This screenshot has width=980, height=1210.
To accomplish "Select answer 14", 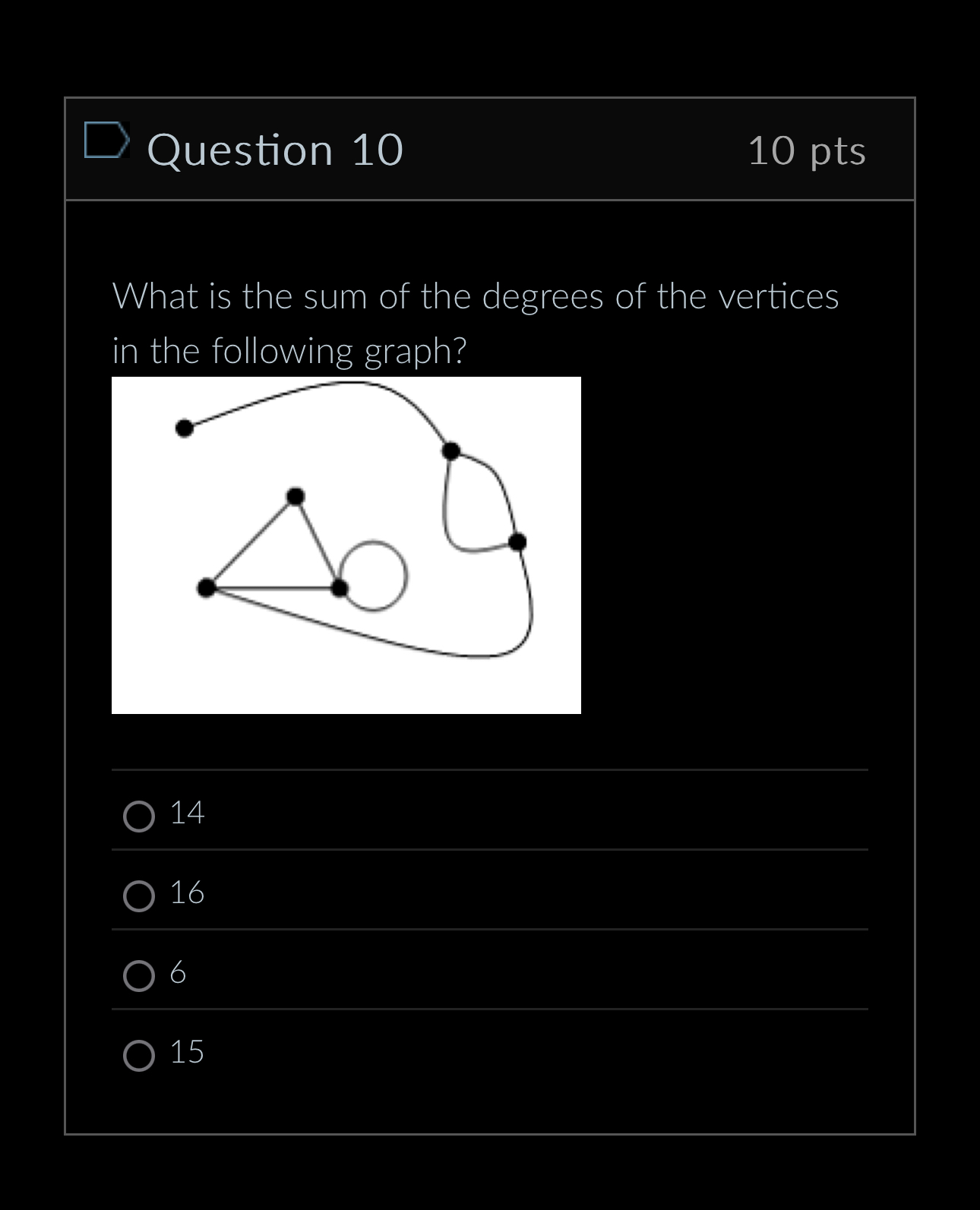I will [139, 817].
